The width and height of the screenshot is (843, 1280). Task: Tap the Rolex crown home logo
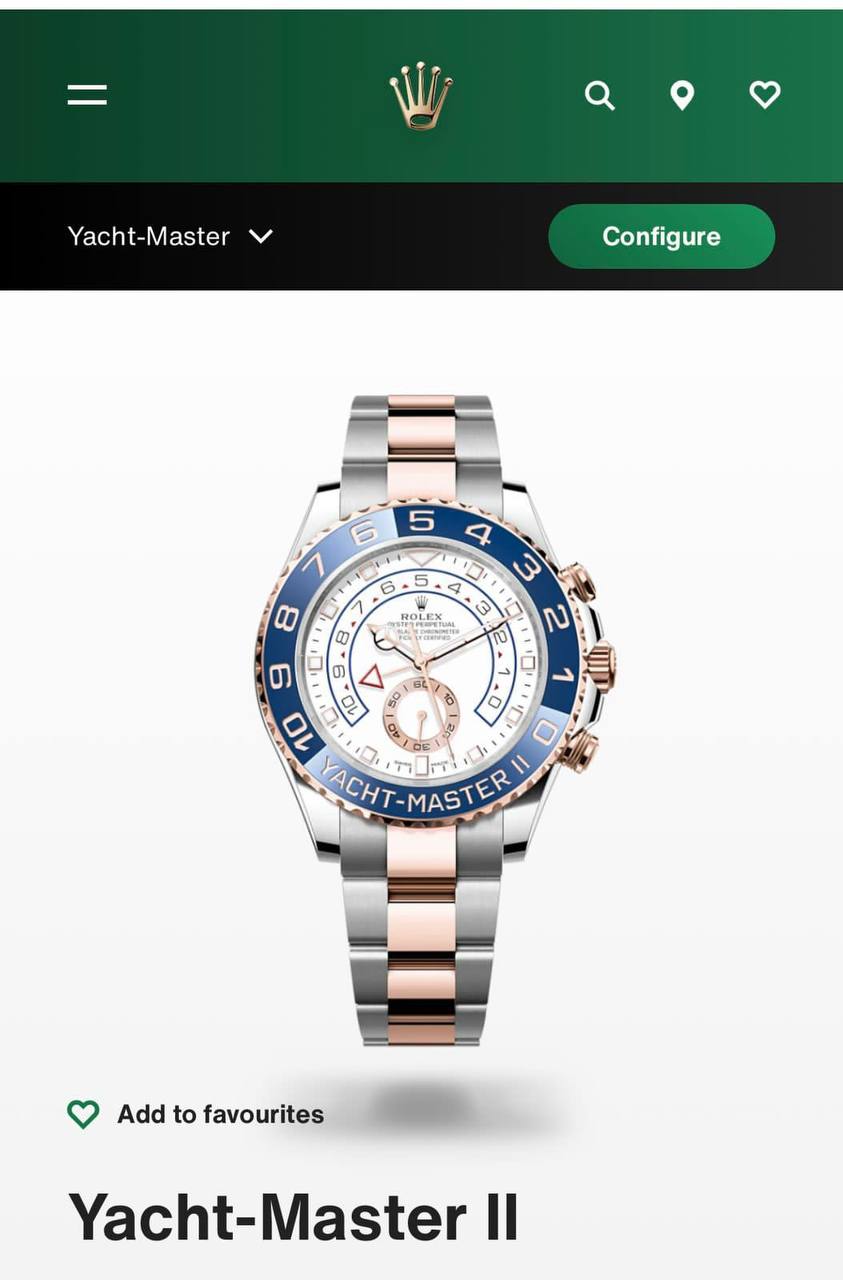(x=420, y=95)
